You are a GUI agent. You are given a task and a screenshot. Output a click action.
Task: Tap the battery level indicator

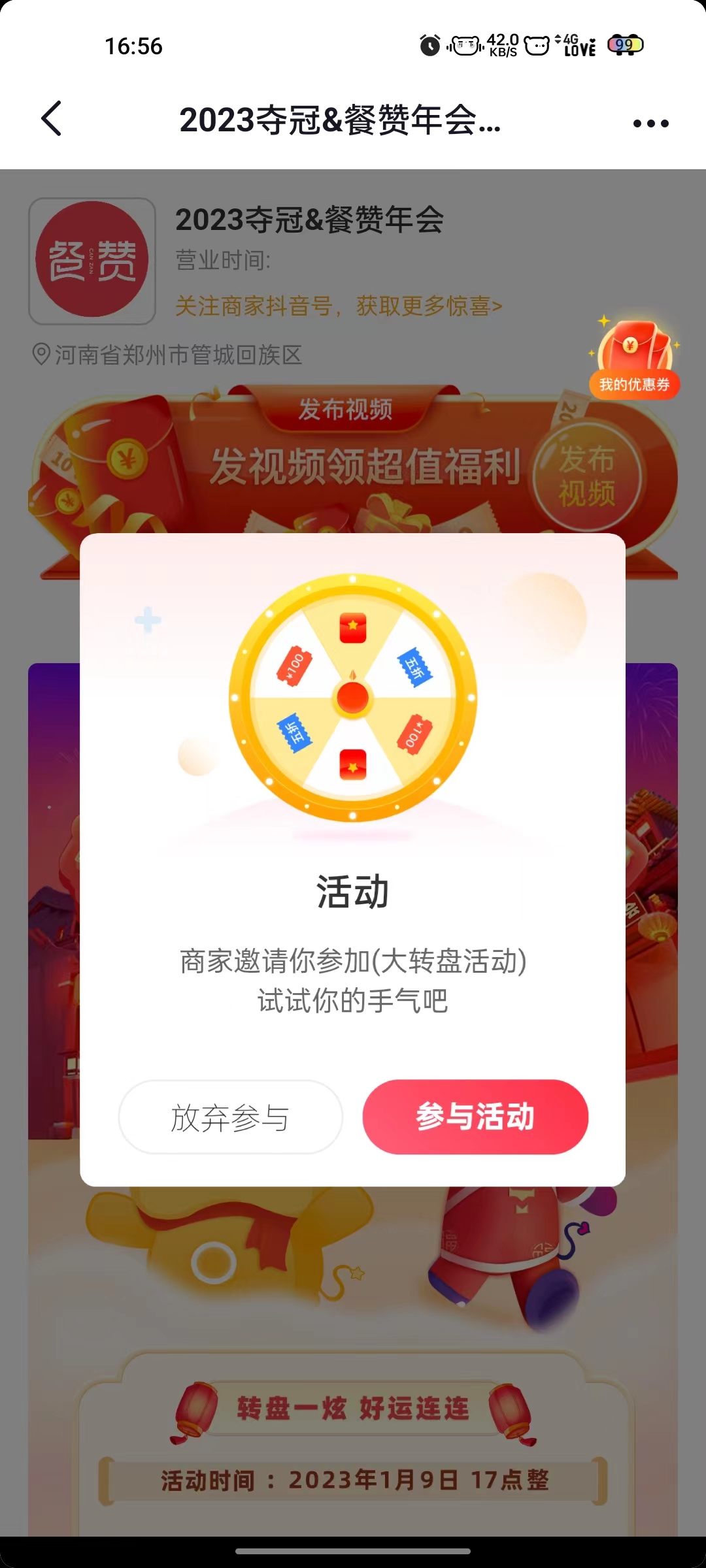[625, 44]
